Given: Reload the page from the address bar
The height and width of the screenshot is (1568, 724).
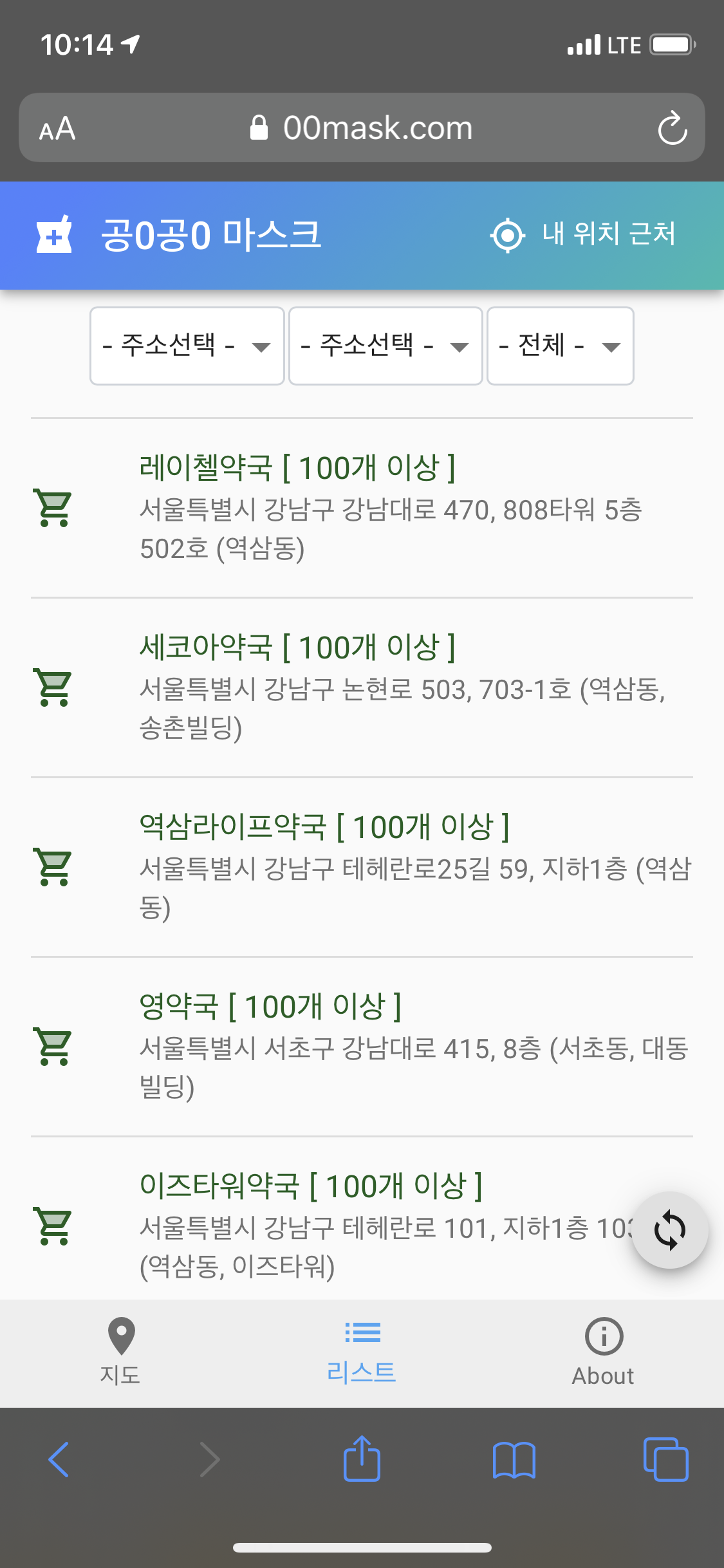Looking at the screenshot, I should click(x=673, y=128).
